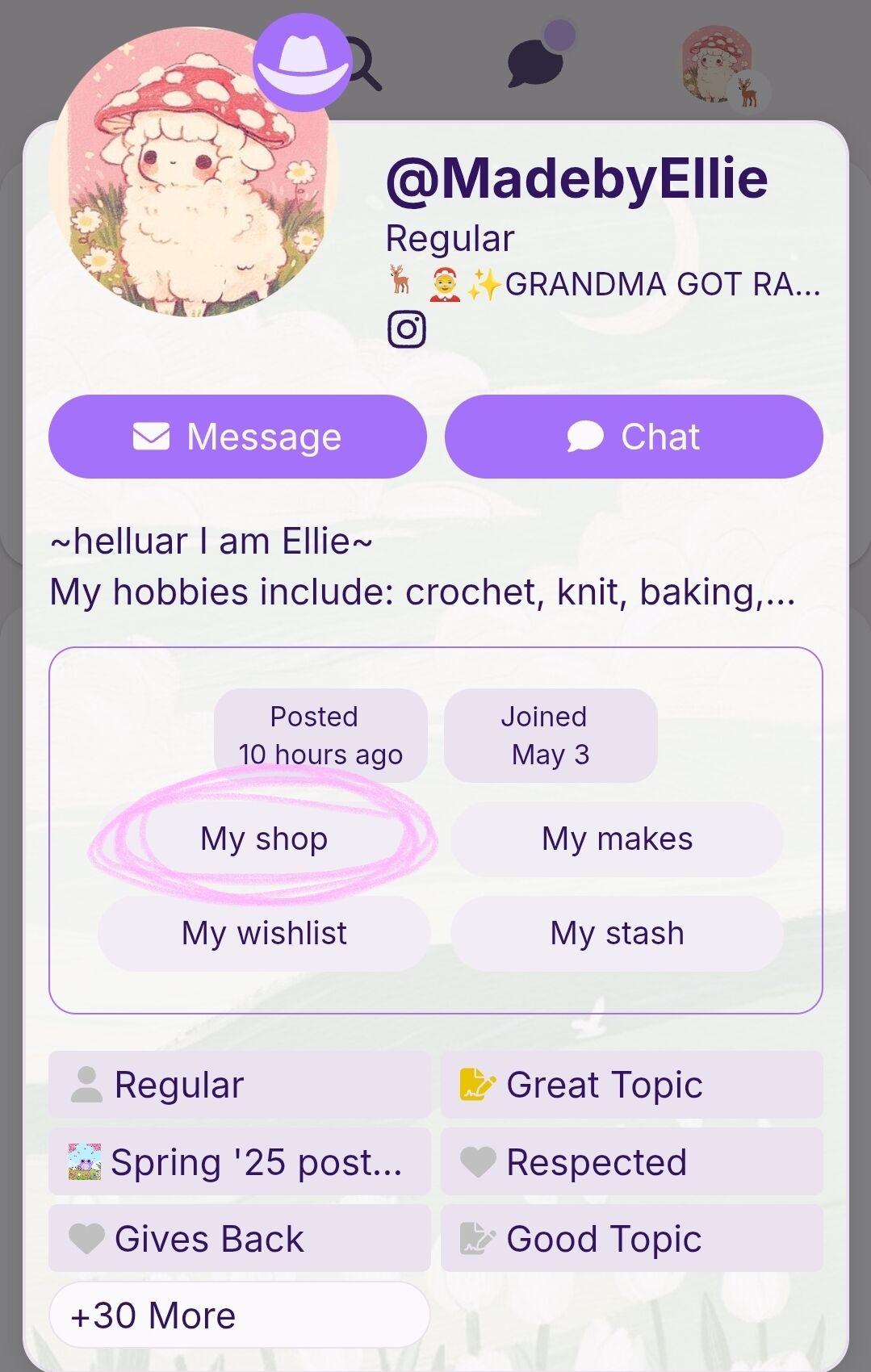871x1372 pixels.
Task: Open the @MadebyEllie profile name
Action: point(576,178)
